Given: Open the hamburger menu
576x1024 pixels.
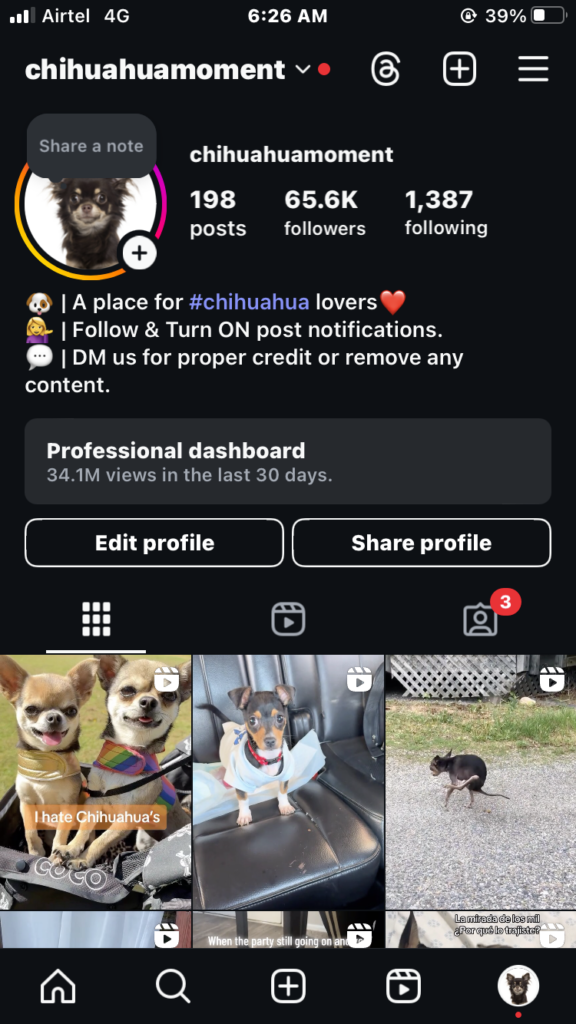Looking at the screenshot, I should pos(534,69).
